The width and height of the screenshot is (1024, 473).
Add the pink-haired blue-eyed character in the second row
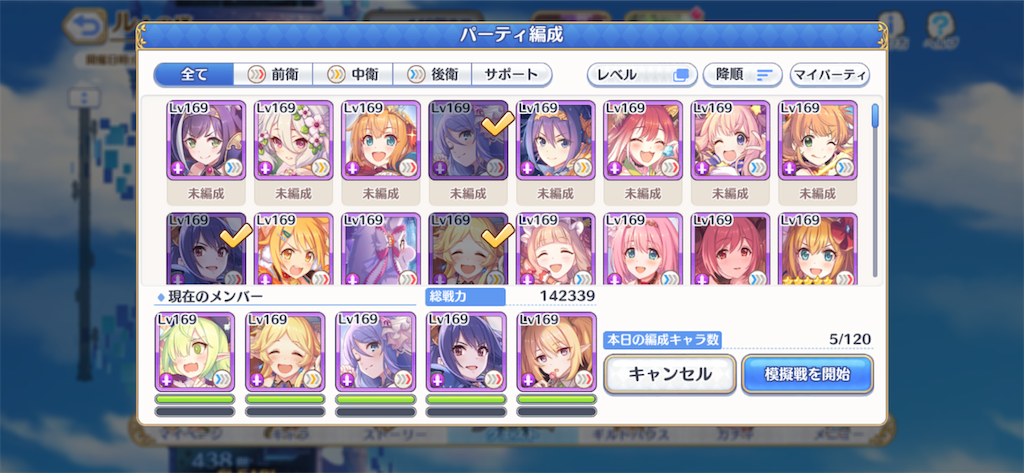pos(643,250)
